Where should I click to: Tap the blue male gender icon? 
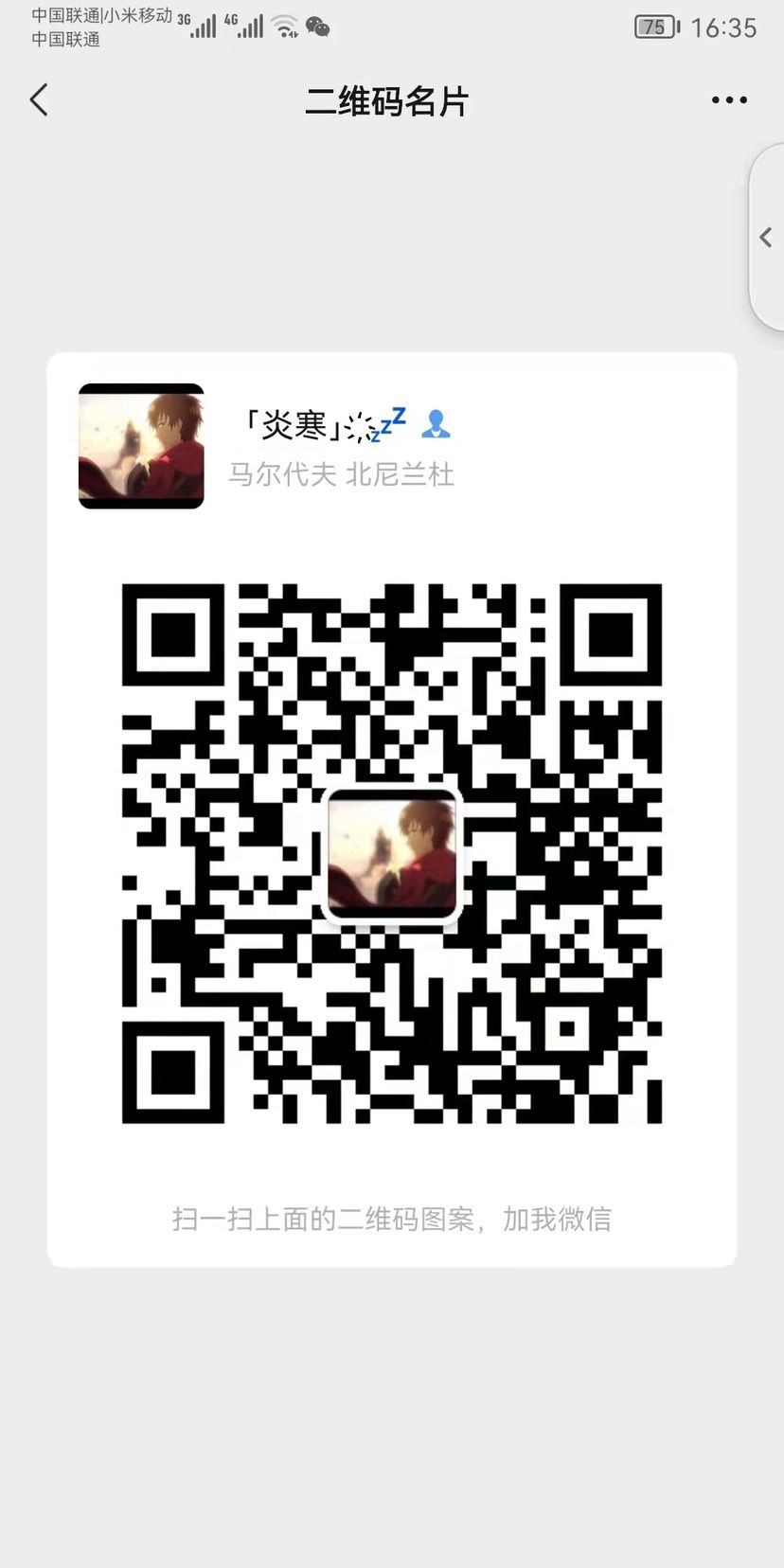point(435,424)
